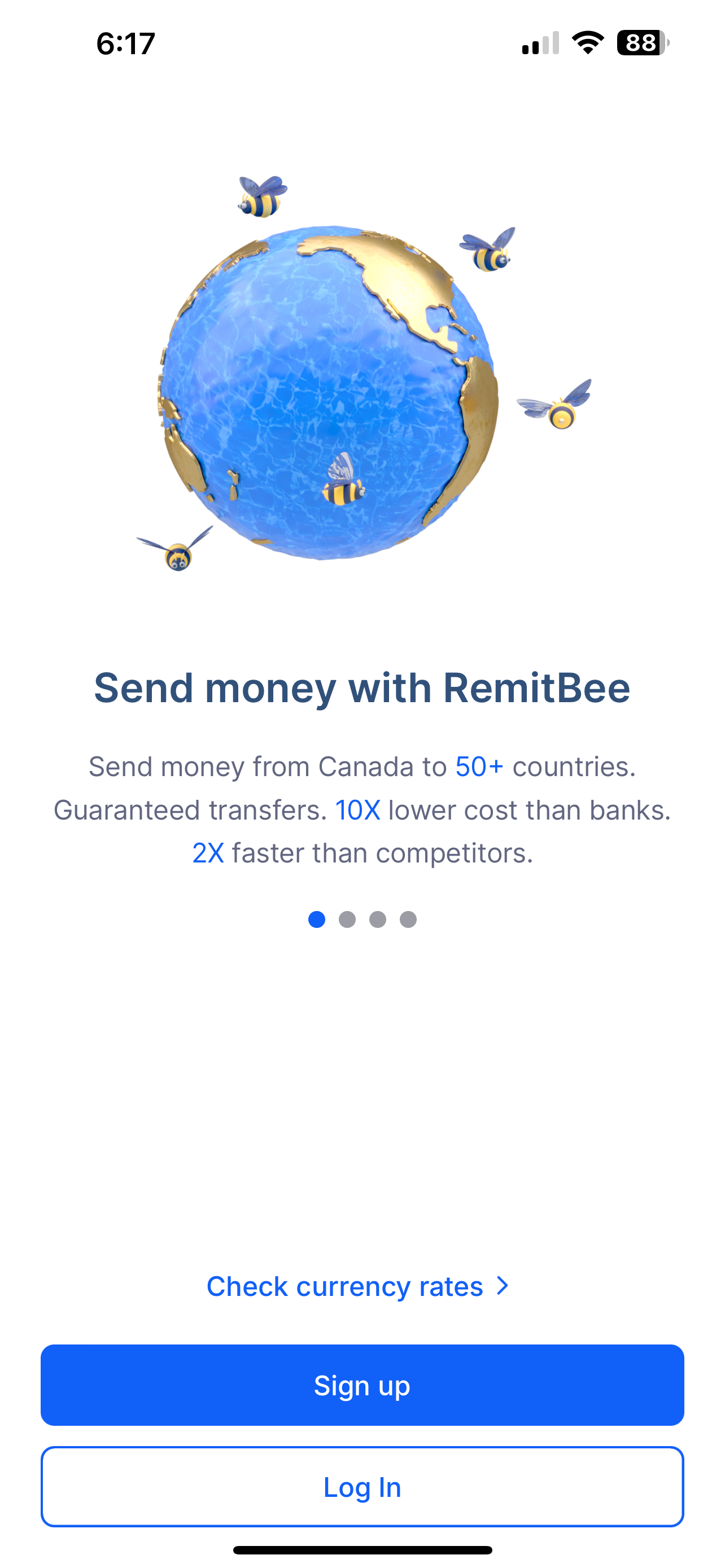Tap the Sign up button
The width and height of the screenshot is (725, 1568).
click(362, 1385)
